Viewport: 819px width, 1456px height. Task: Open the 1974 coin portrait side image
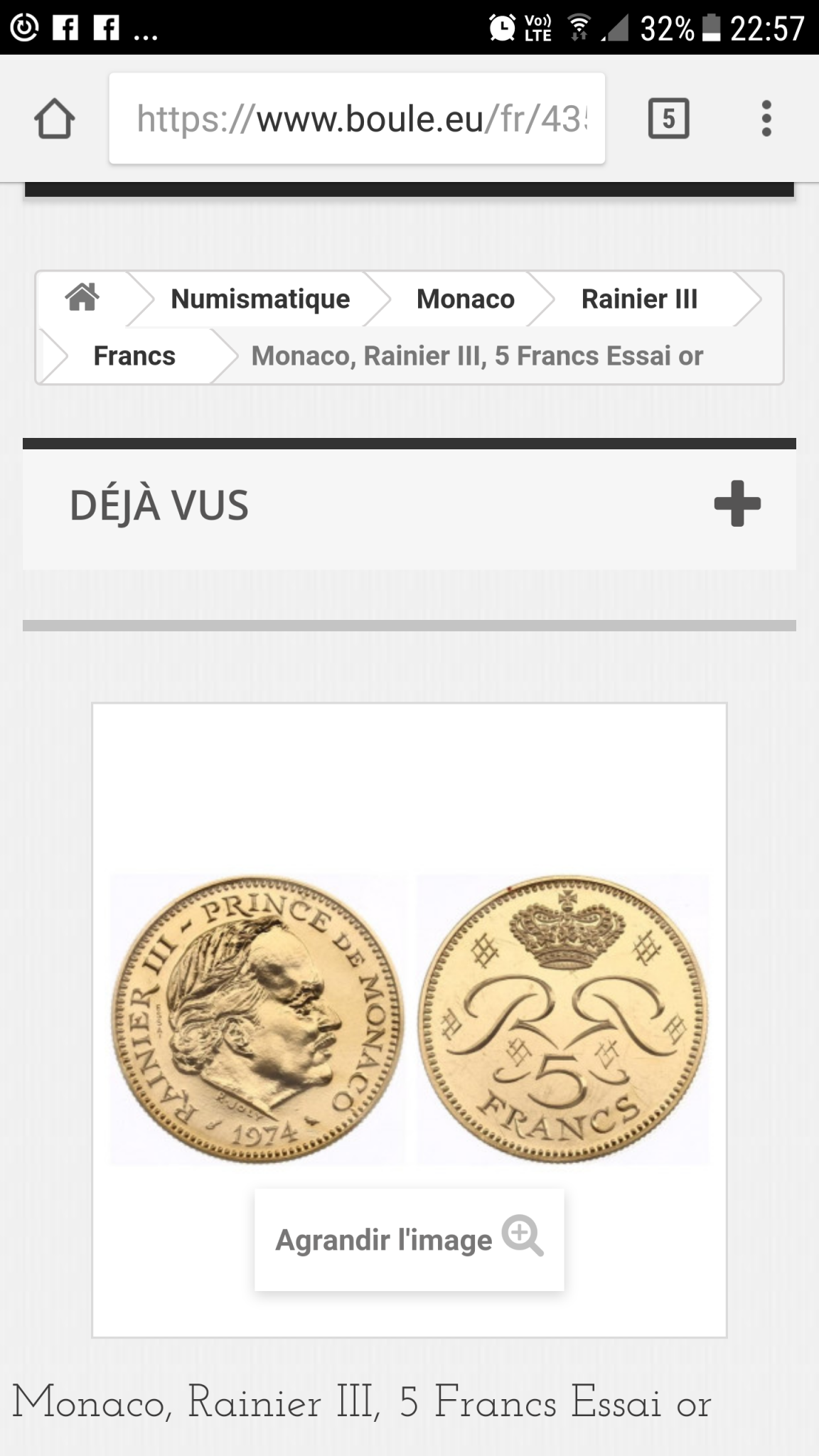point(257,1019)
